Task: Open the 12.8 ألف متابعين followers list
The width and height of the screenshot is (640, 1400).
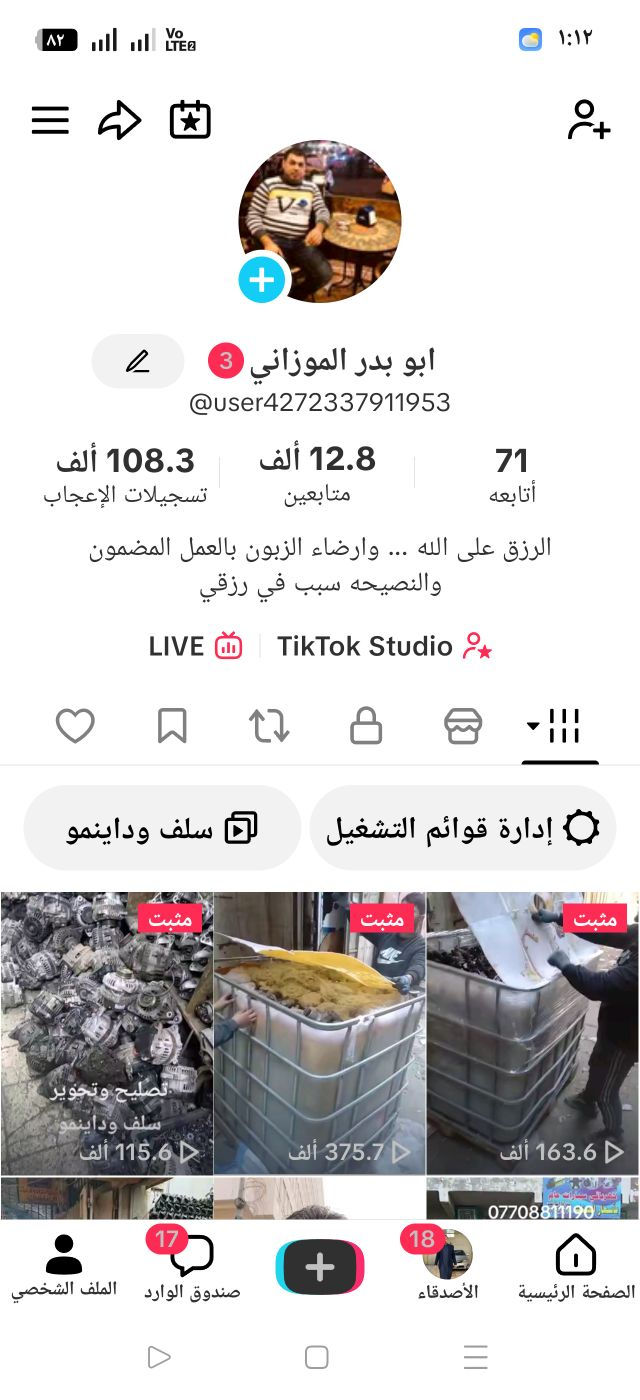Action: pyautogui.click(x=317, y=474)
